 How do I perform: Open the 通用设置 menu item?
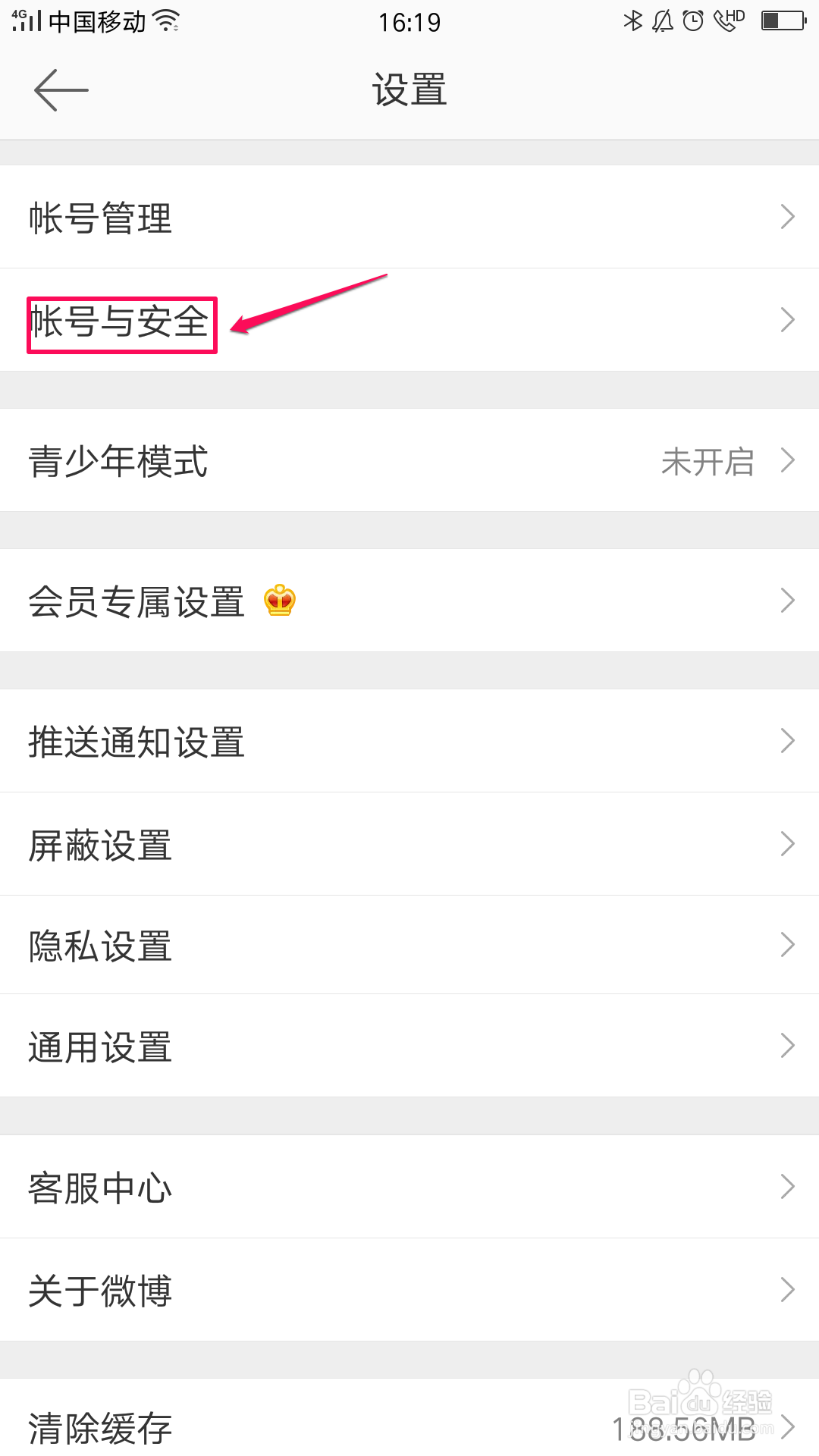(409, 1046)
